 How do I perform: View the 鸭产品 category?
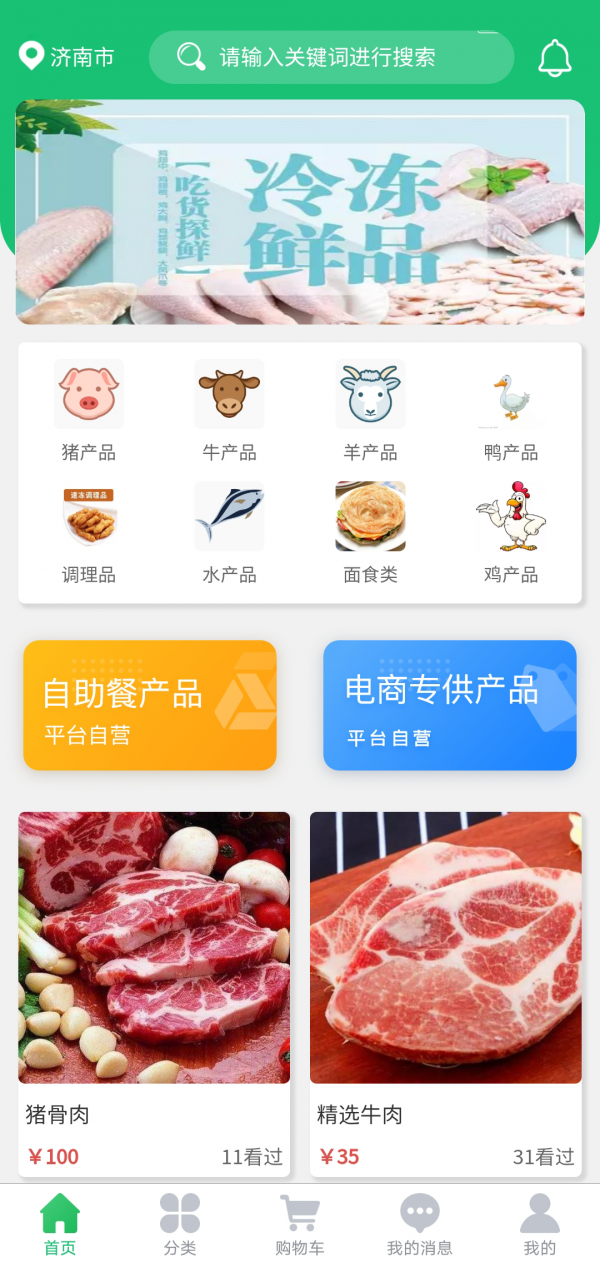511,410
